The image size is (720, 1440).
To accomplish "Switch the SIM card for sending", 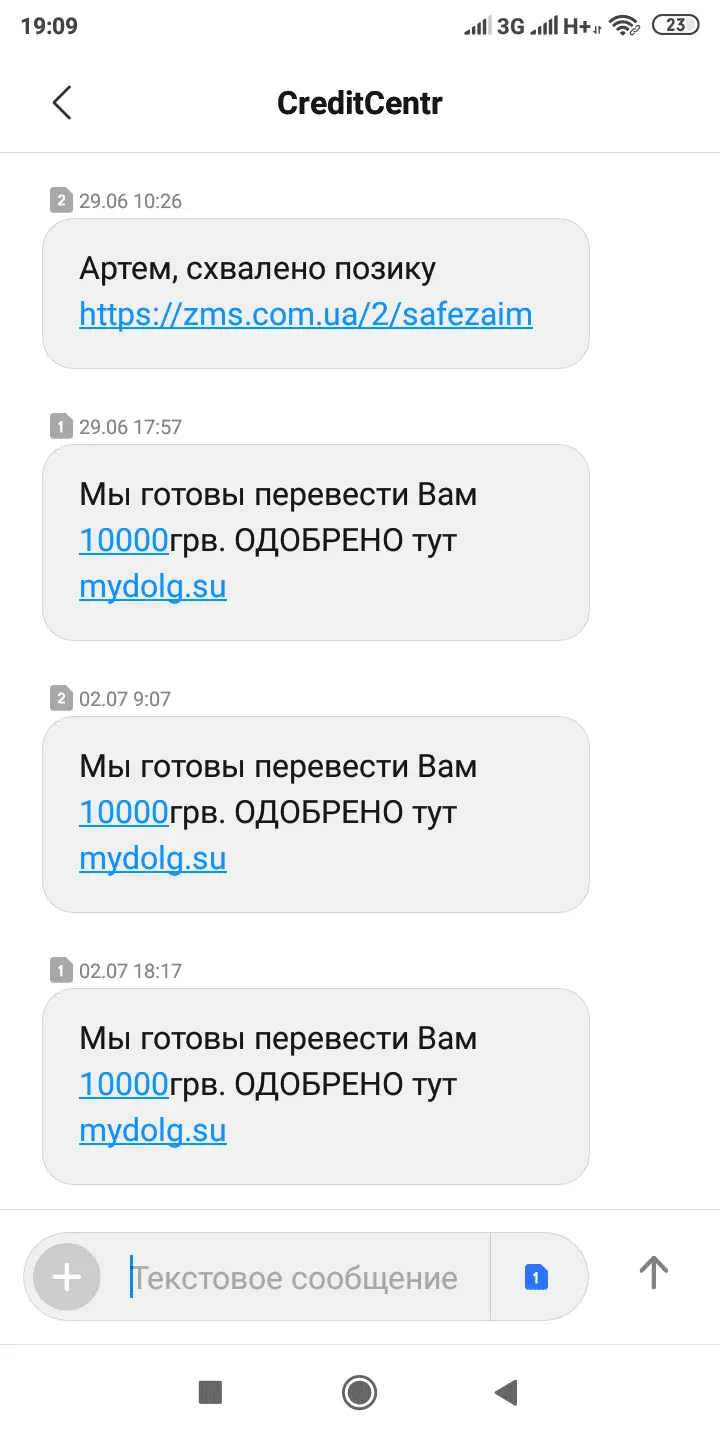I will coord(536,1277).
